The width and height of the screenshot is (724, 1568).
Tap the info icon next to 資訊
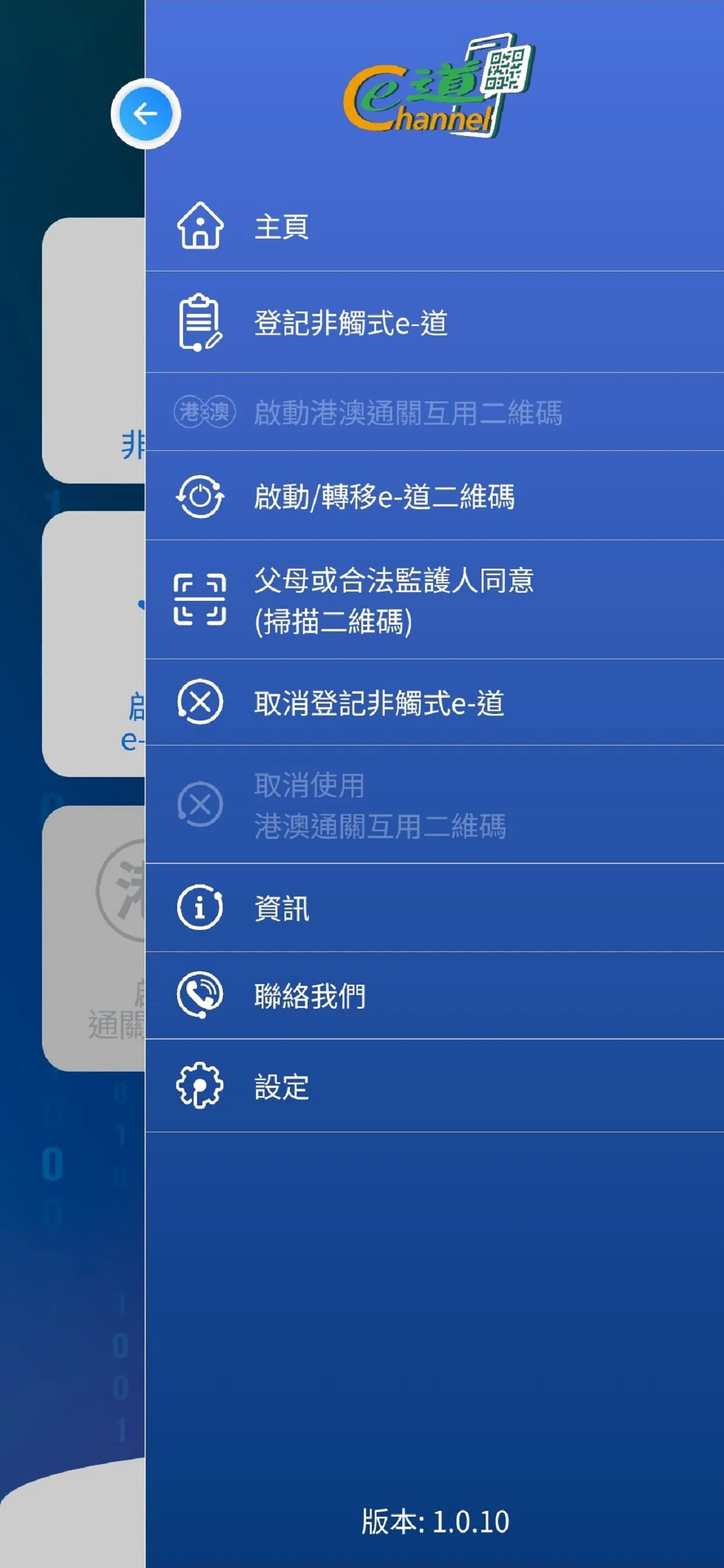coord(201,907)
